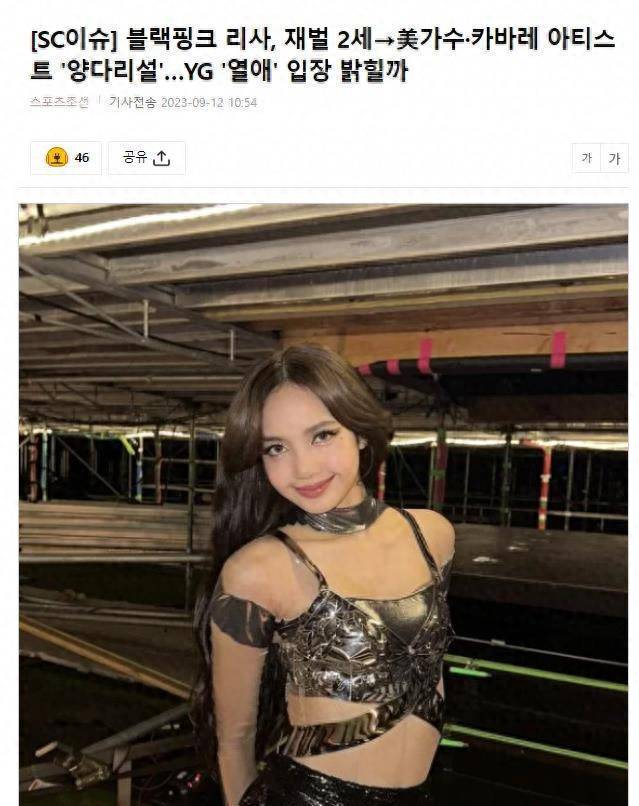
Task: Share the article via 공유 button
Action: point(147,158)
